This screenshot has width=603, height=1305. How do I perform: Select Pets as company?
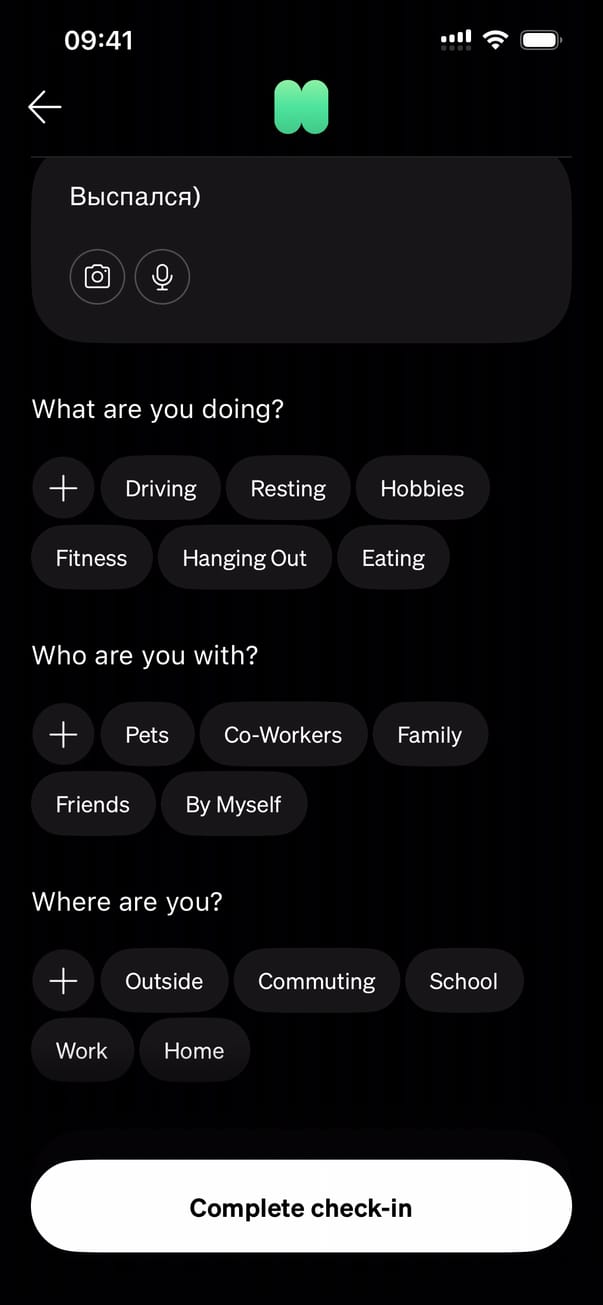coord(147,735)
